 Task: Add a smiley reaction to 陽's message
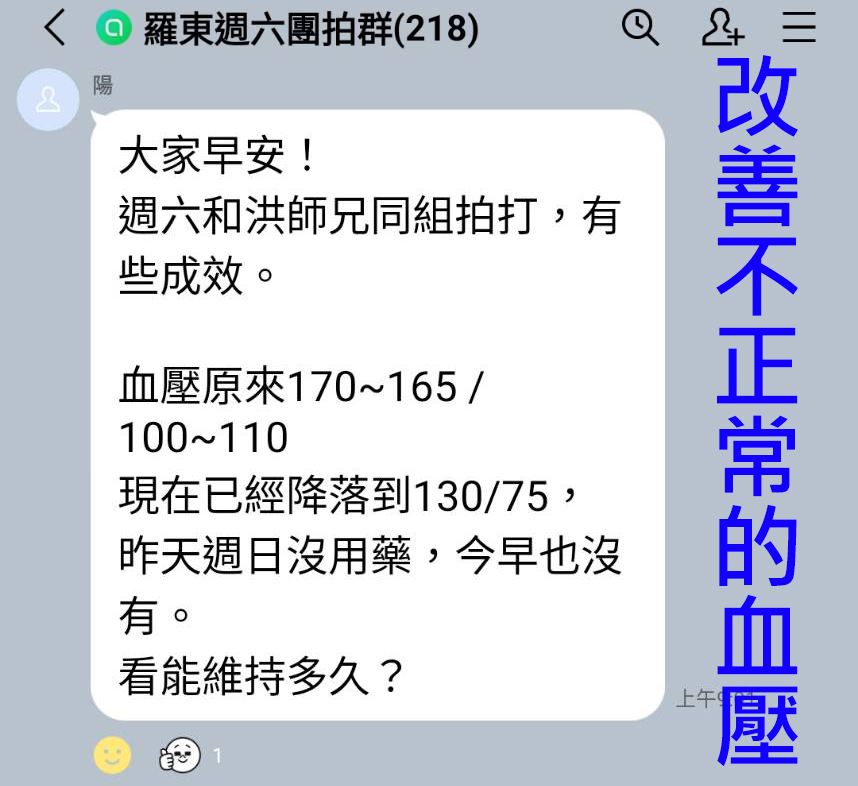tap(112, 755)
